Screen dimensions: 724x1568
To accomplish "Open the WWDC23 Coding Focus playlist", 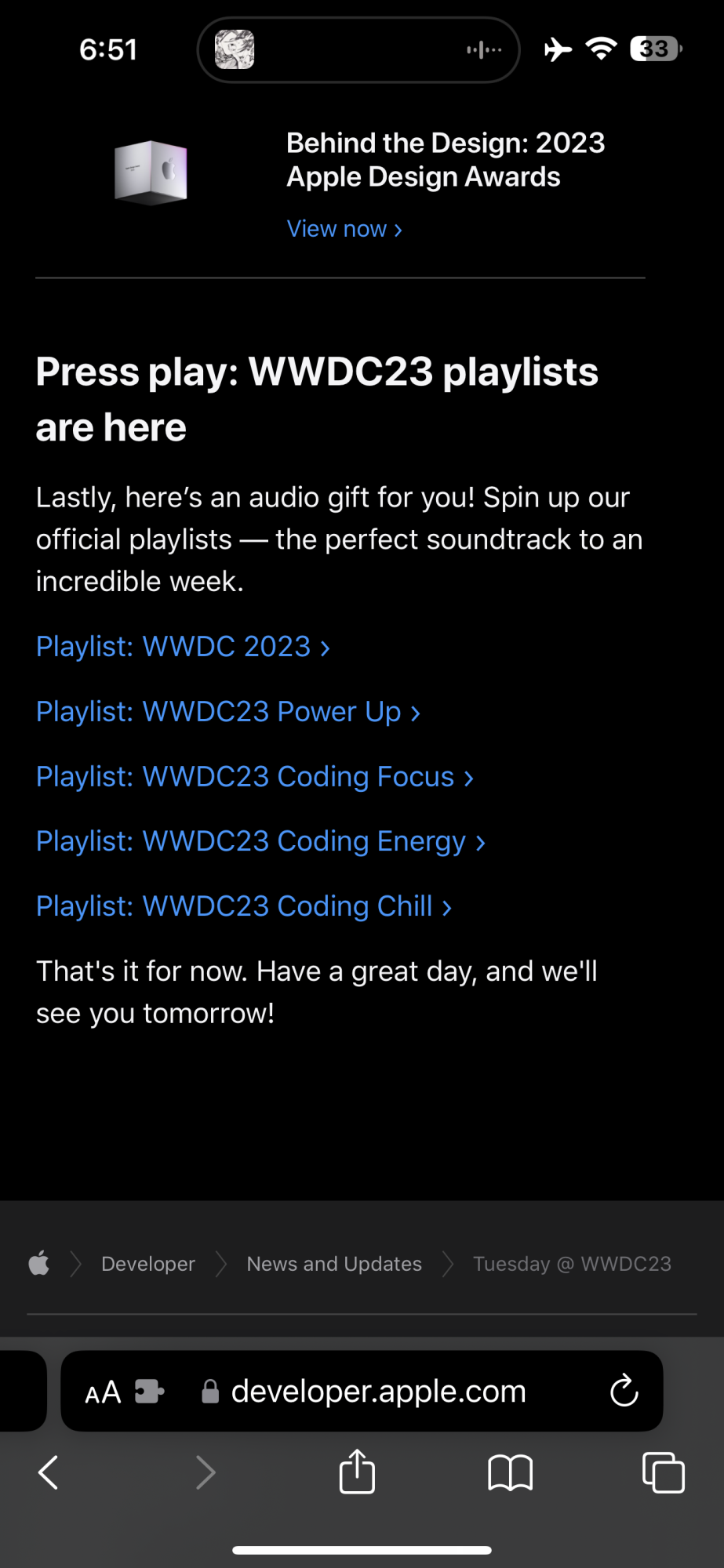I will pos(254,777).
